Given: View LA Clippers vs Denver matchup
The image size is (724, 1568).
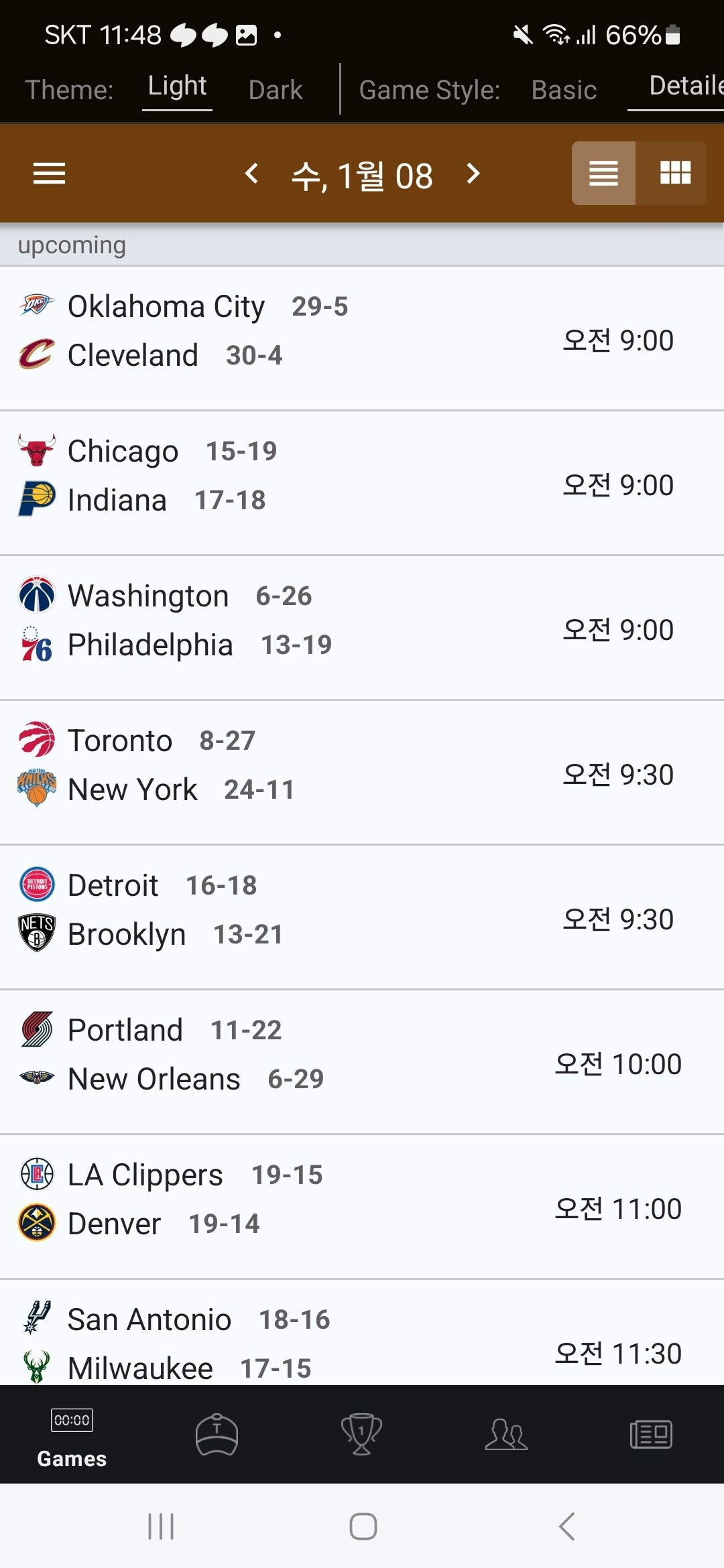Looking at the screenshot, I should (x=362, y=1207).
